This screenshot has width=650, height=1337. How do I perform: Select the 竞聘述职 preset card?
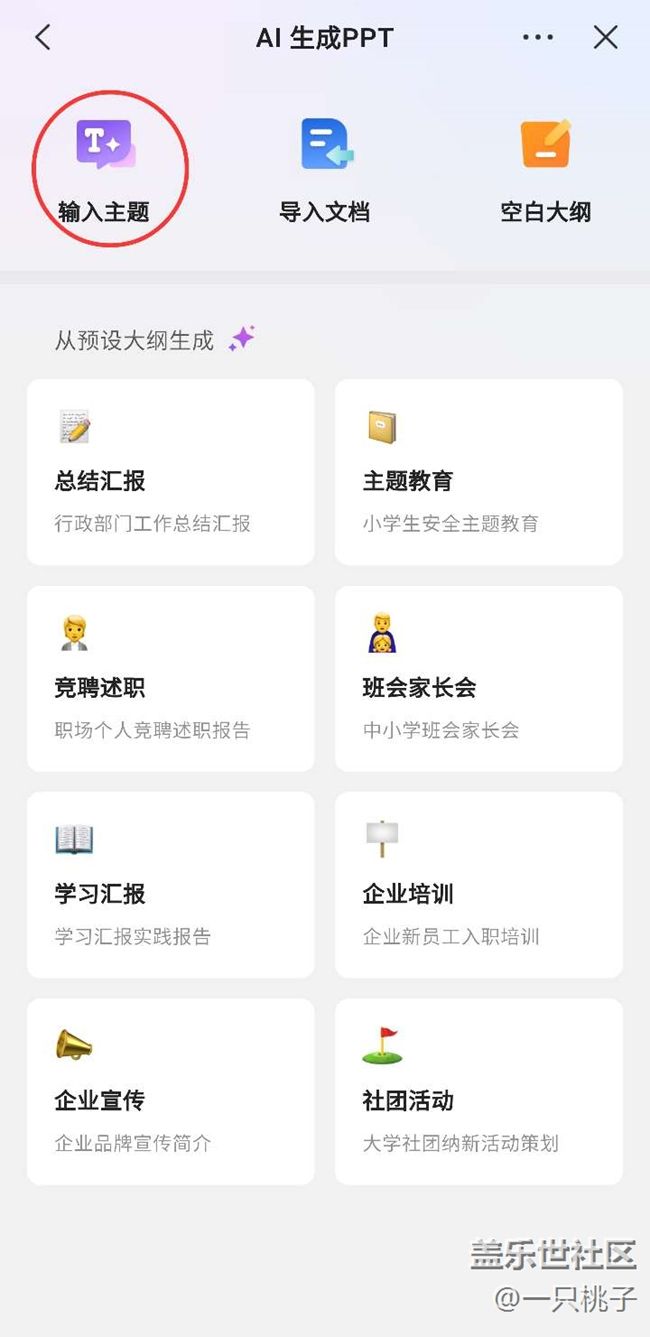pos(171,679)
